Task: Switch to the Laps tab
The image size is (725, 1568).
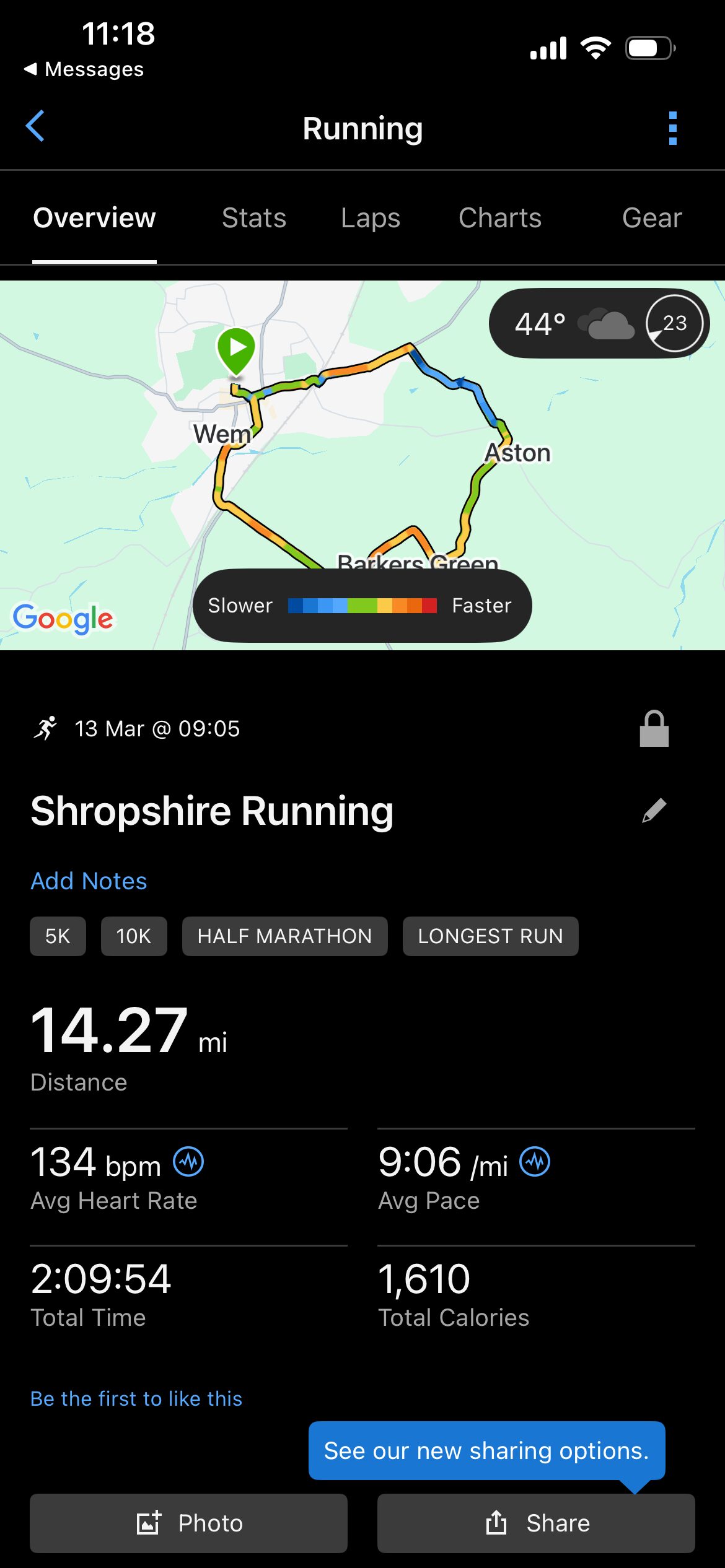Action: pos(371,218)
